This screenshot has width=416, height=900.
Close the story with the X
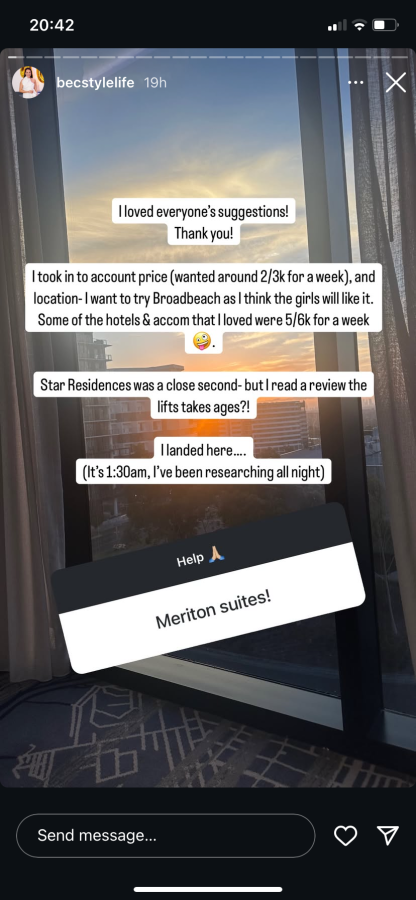point(396,83)
